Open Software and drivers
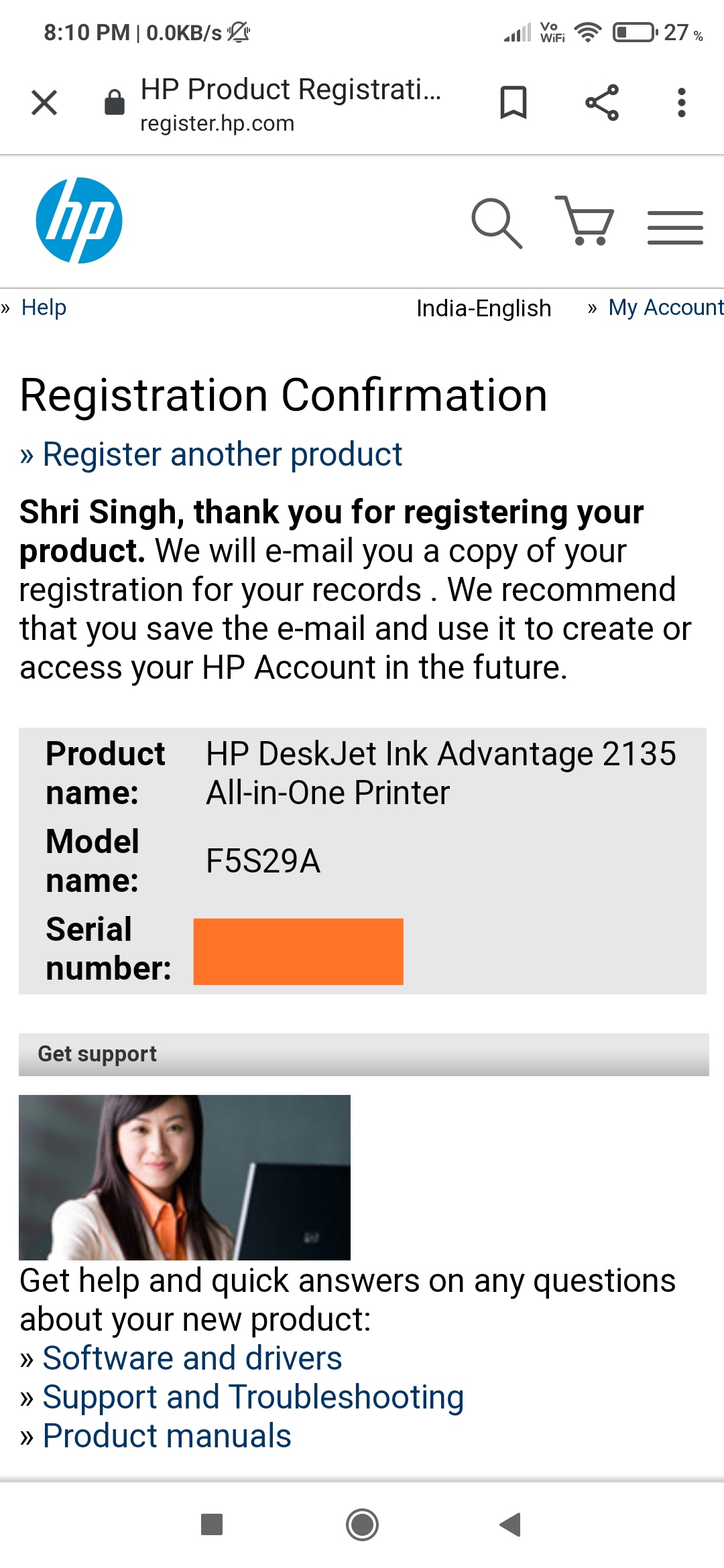The image size is (724, 1568). point(192,1358)
